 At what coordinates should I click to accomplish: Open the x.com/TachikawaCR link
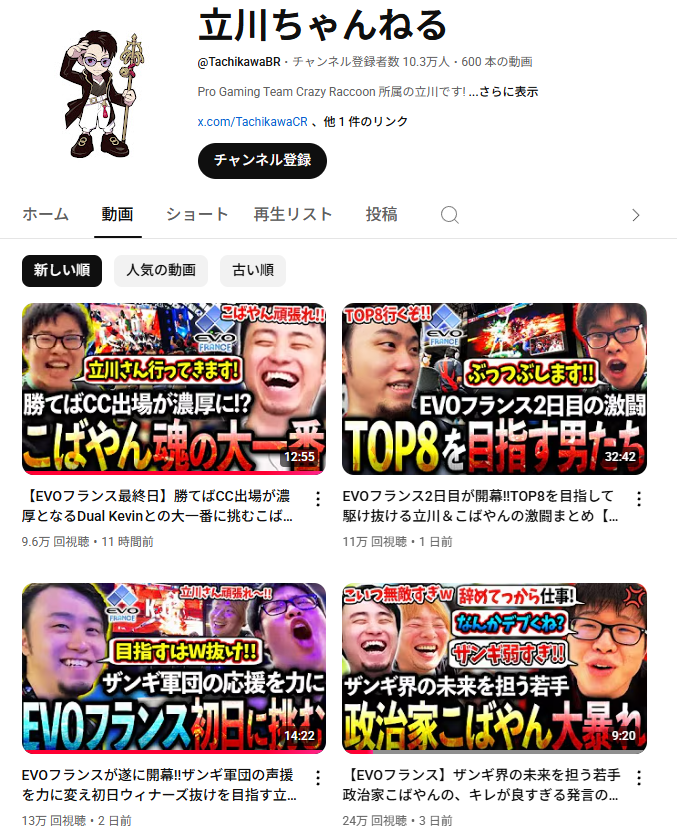click(253, 122)
